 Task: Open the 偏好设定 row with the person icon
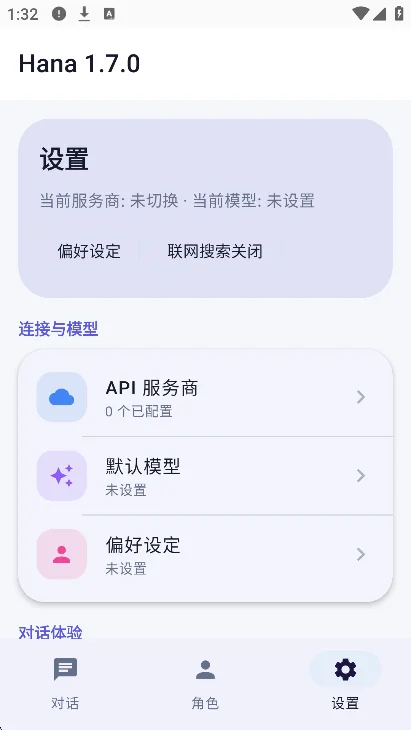tap(205, 554)
